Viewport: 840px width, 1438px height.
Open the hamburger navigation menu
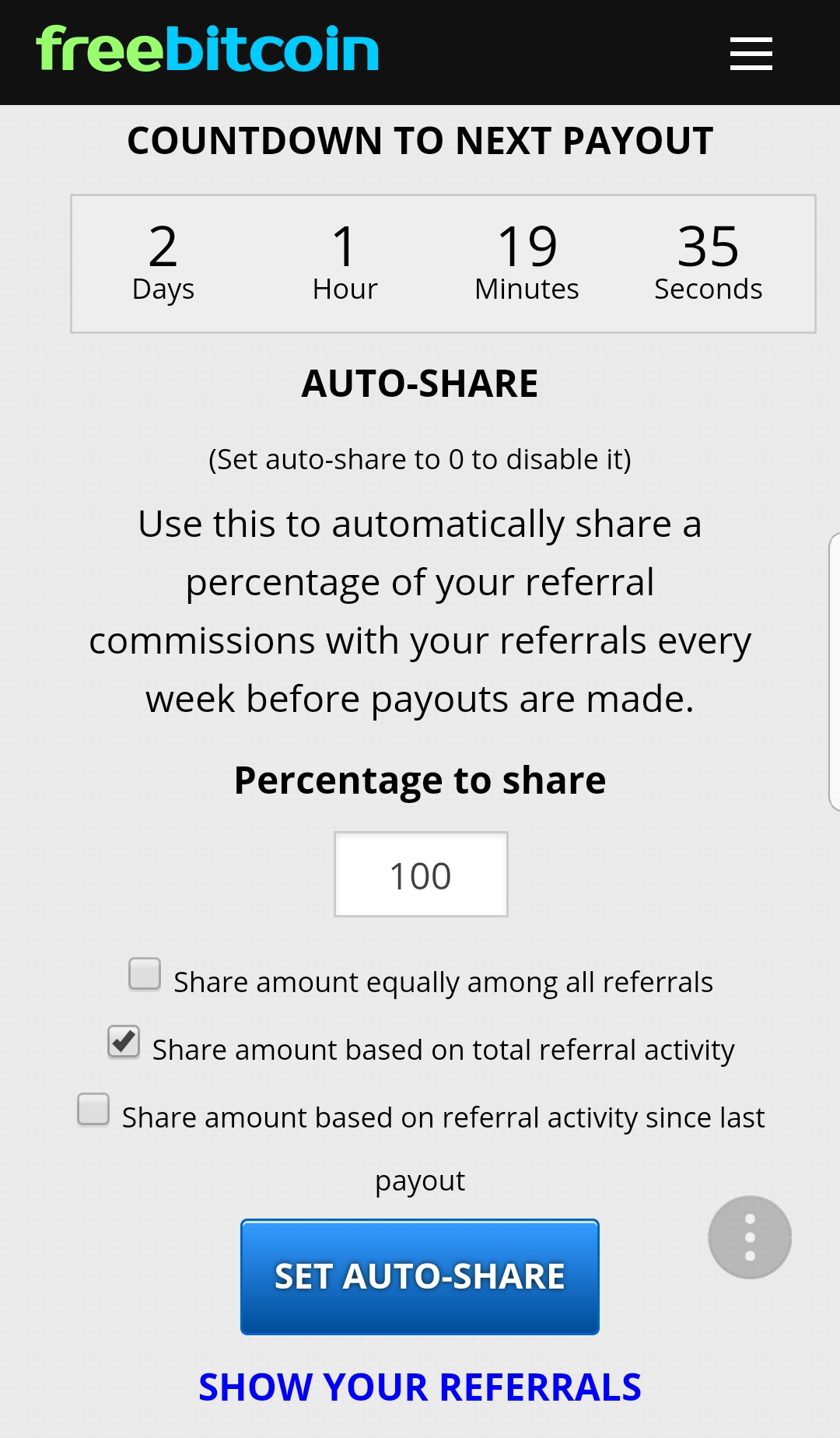coord(751,53)
